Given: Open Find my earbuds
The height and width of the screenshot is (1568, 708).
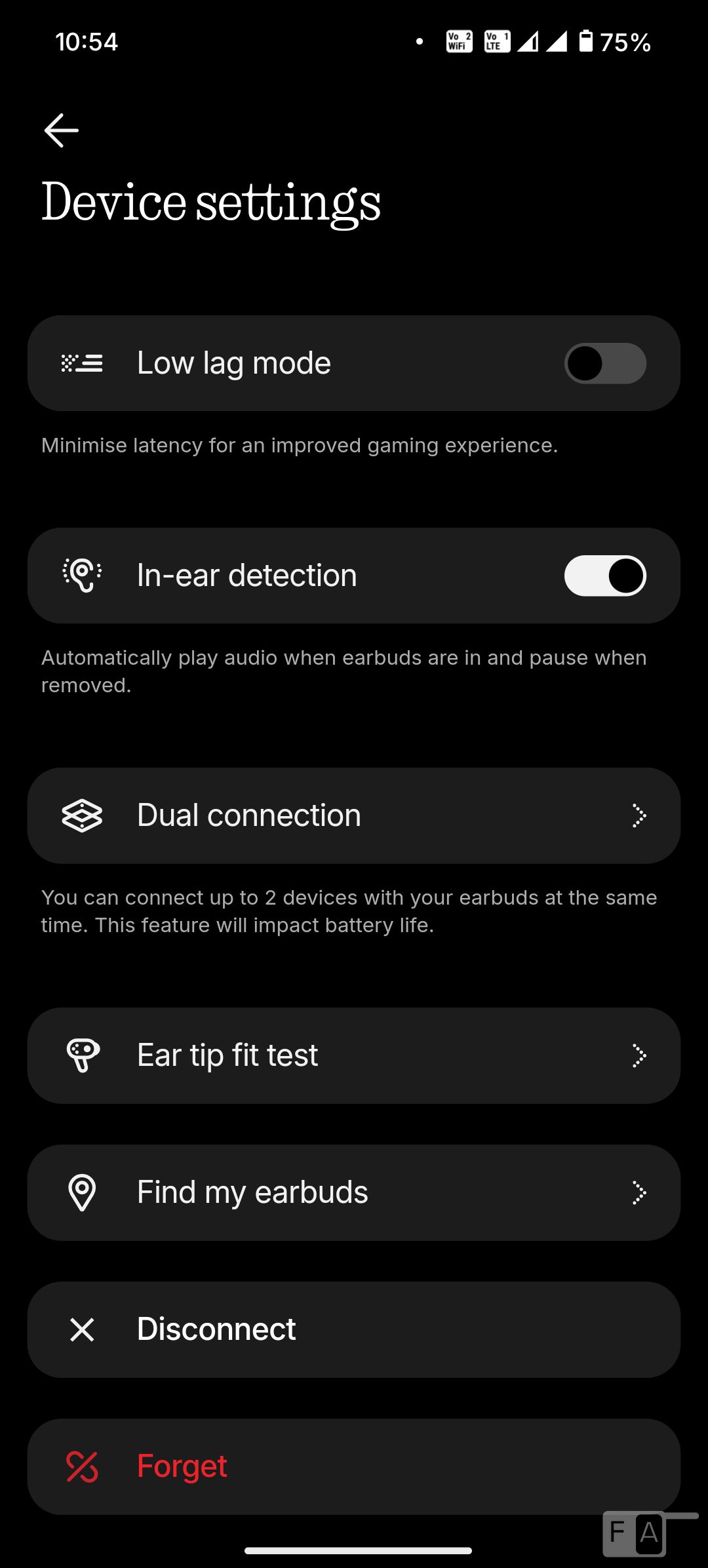Looking at the screenshot, I should (x=354, y=1192).
